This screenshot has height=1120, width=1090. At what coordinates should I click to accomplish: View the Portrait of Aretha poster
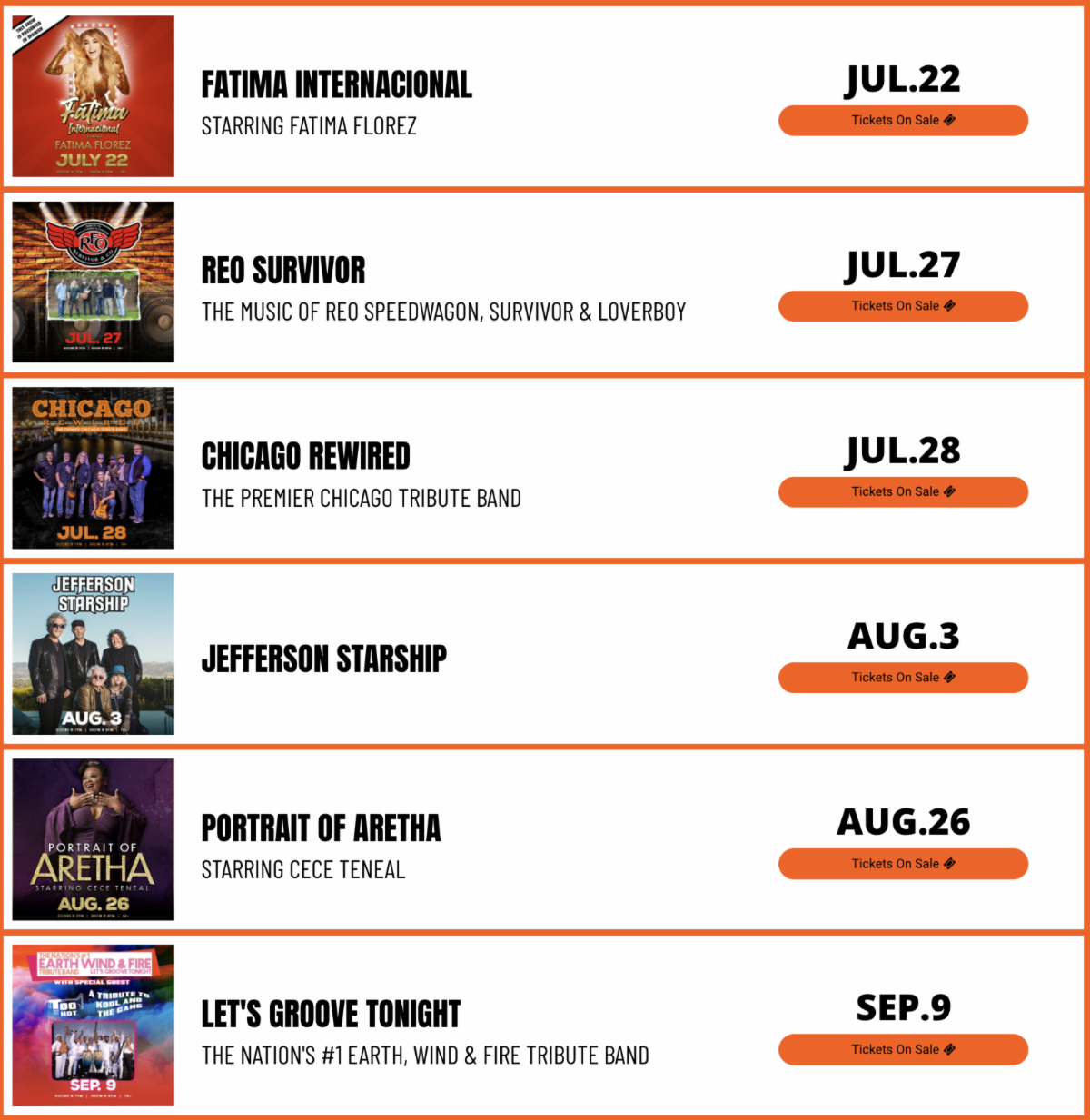[93, 839]
